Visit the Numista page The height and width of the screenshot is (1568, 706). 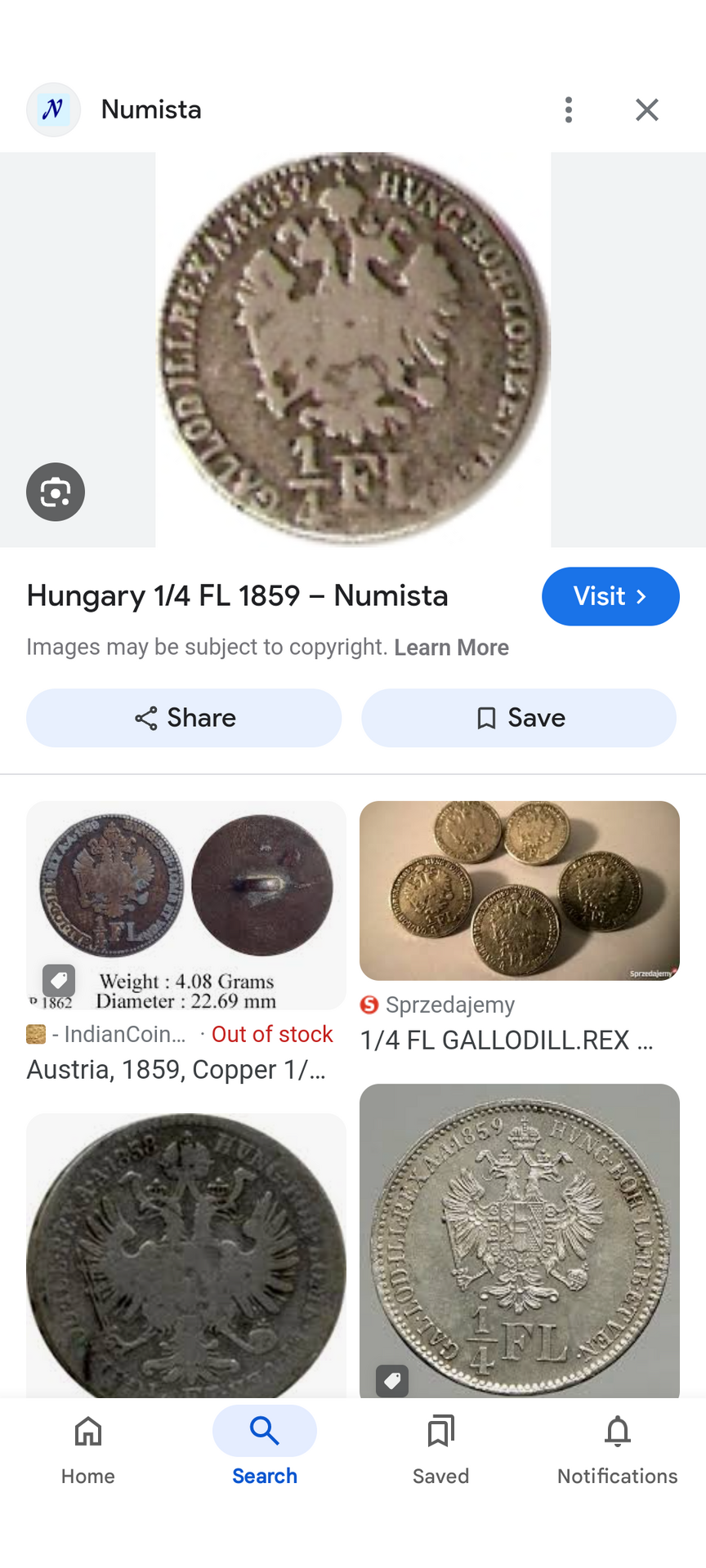point(610,596)
